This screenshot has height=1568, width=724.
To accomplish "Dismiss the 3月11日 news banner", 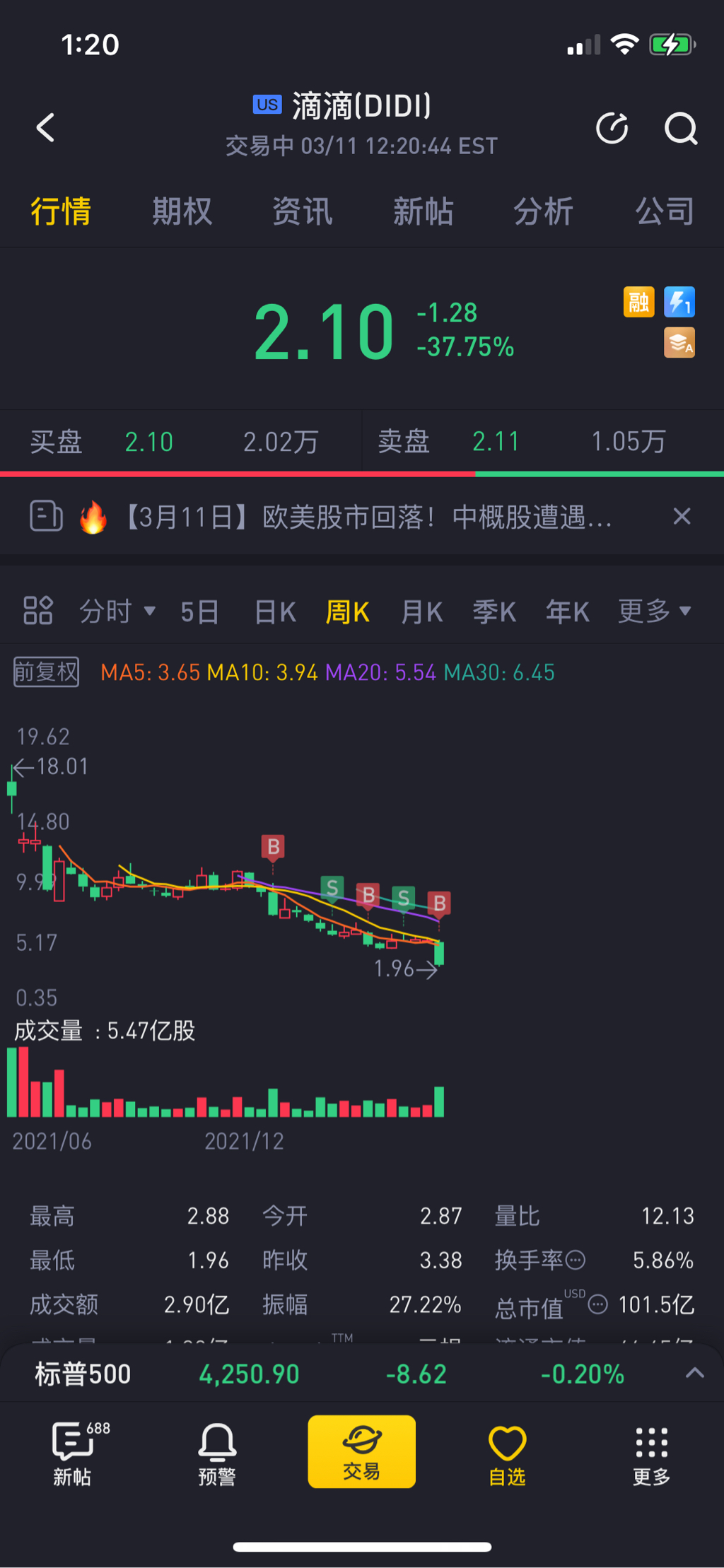I will (x=682, y=516).
